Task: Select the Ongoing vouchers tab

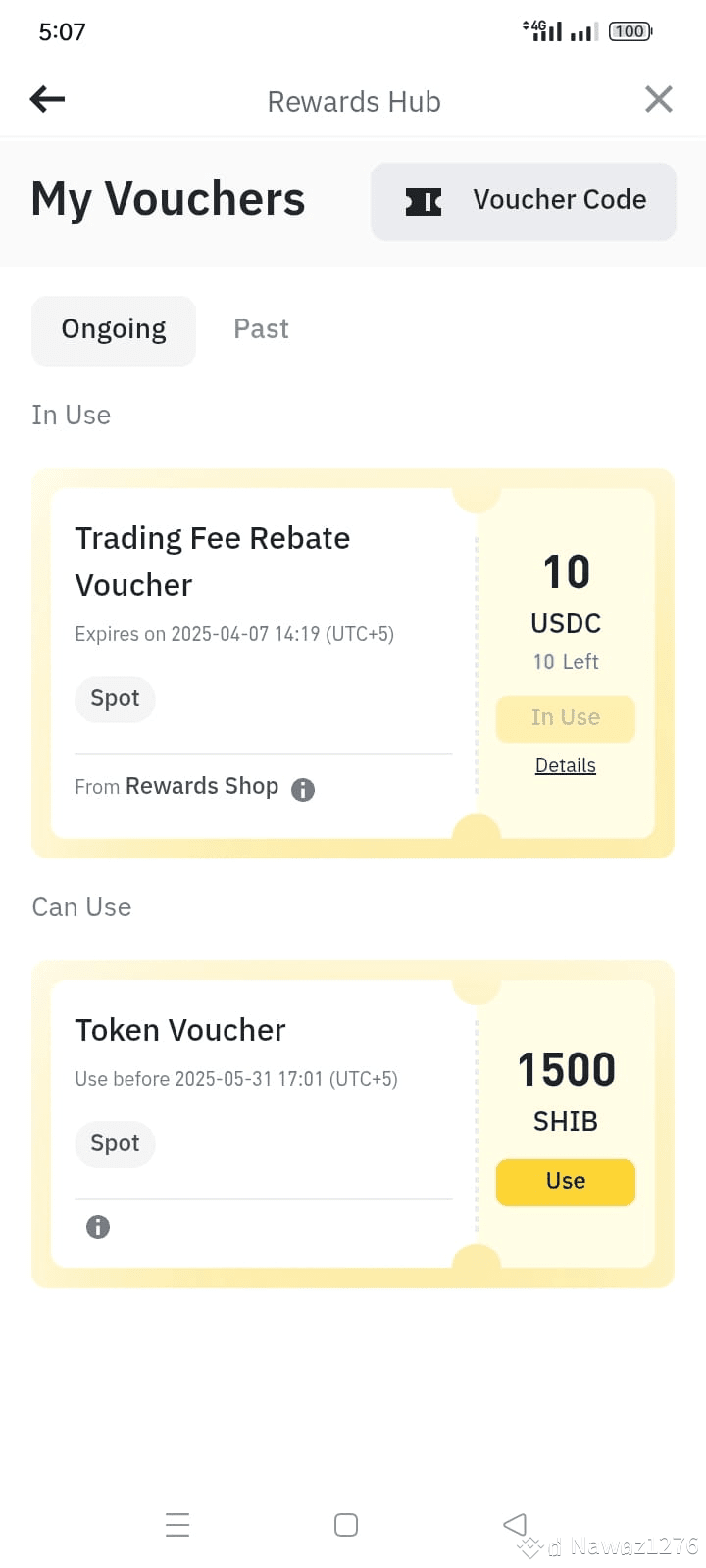Action: click(113, 330)
